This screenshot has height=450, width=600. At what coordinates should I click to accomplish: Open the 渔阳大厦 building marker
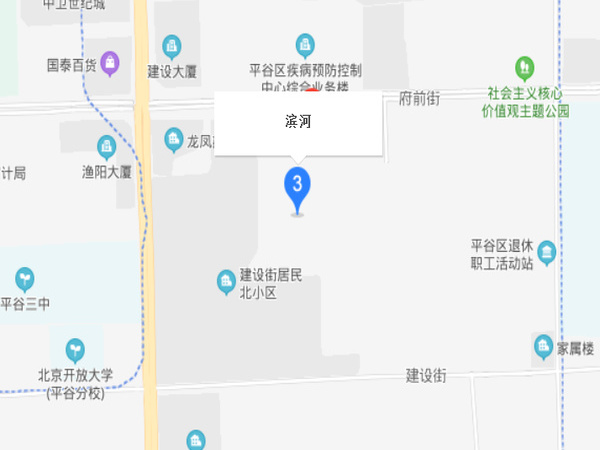tap(107, 147)
